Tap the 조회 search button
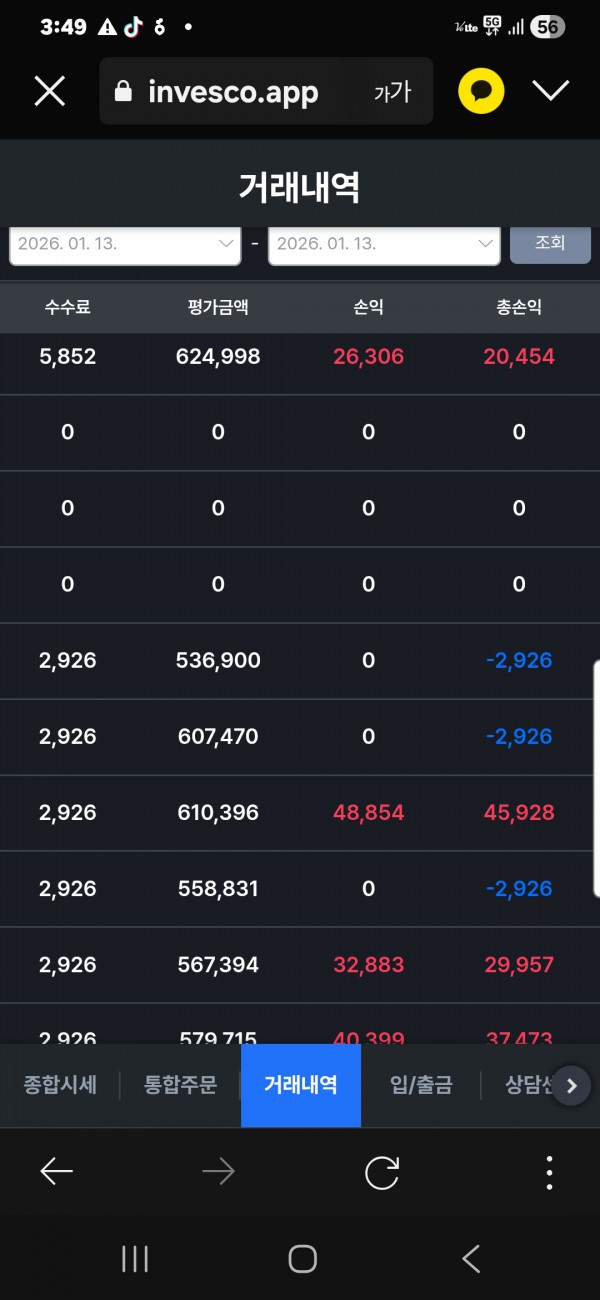This screenshot has width=600, height=1300. click(550, 243)
